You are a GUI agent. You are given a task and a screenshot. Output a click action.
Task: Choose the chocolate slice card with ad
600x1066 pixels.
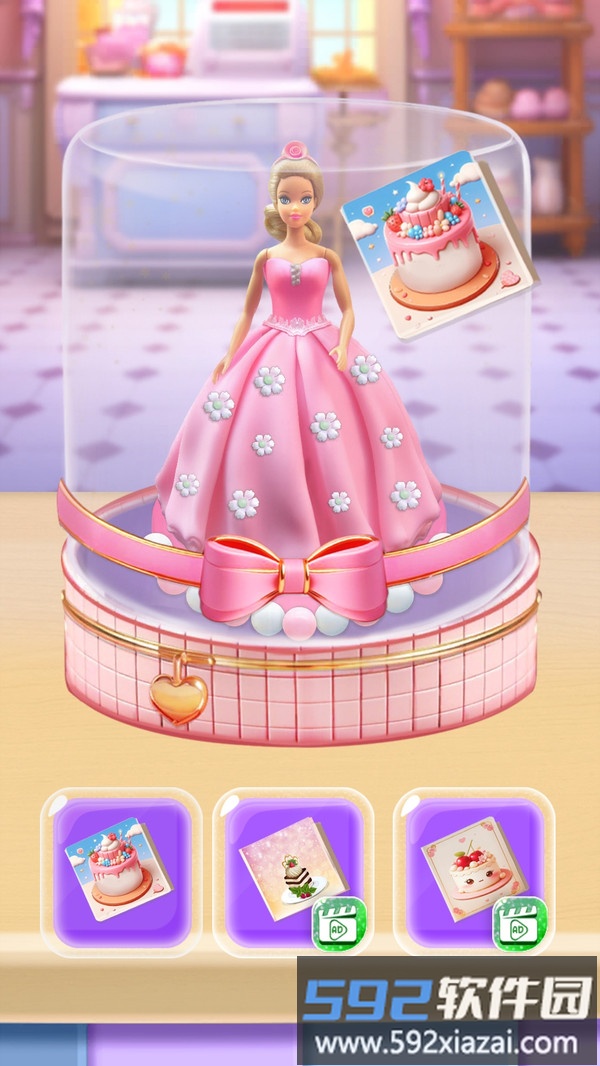(x=293, y=867)
